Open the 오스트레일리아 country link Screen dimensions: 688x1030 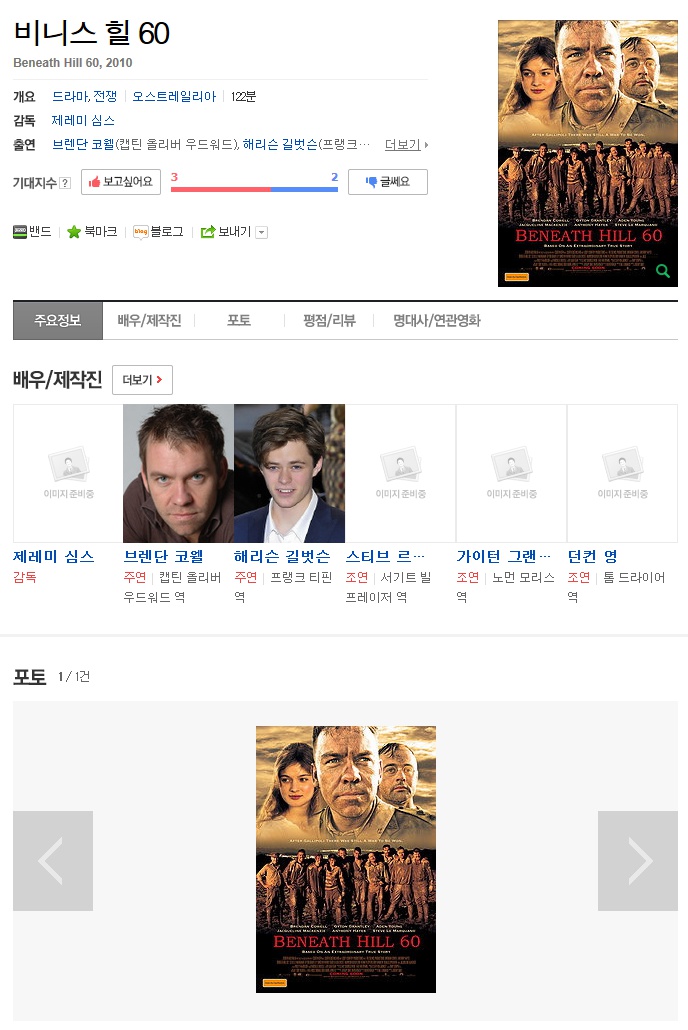tap(174, 97)
